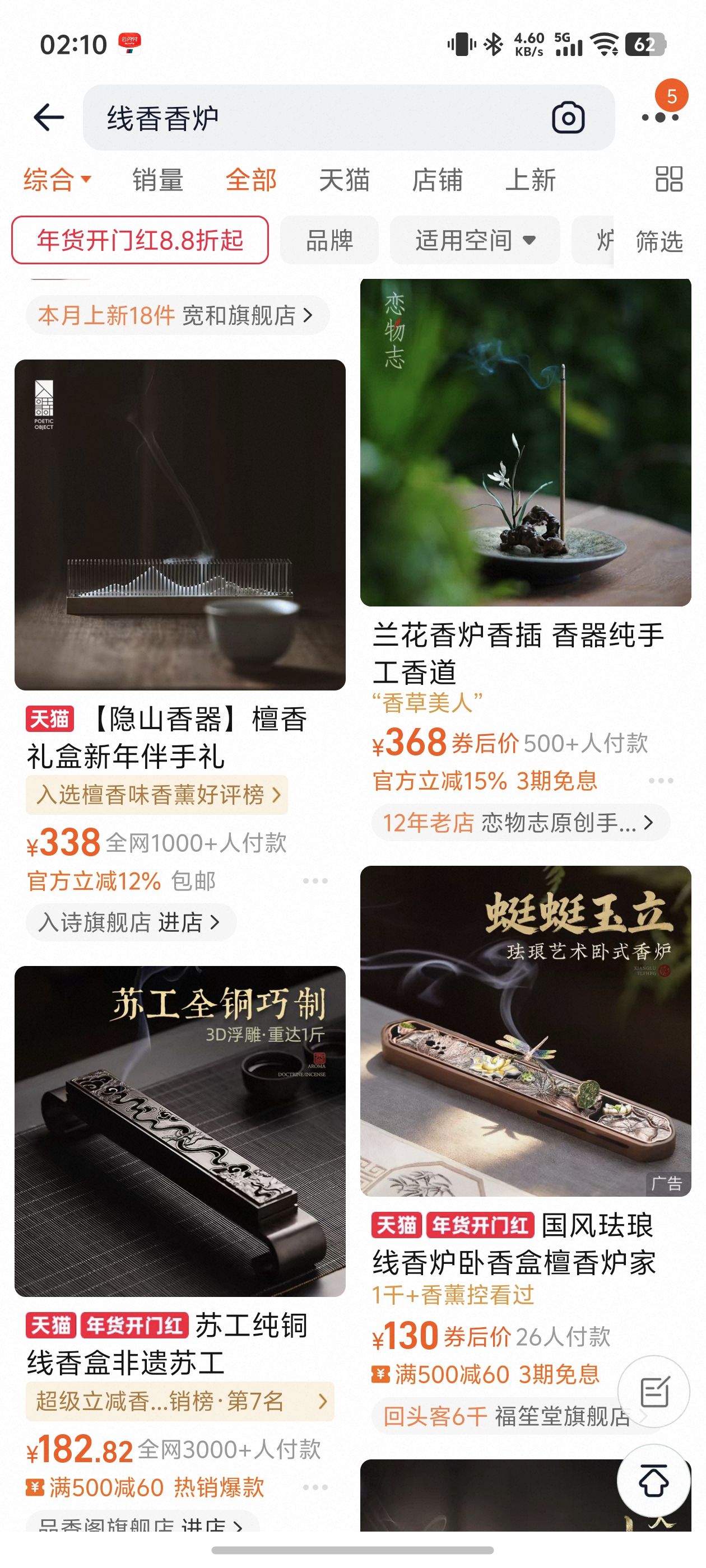Screen dimensions: 706x1568
Task: Open the three-dot more menu
Action: pyautogui.click(x=659, y=118)
